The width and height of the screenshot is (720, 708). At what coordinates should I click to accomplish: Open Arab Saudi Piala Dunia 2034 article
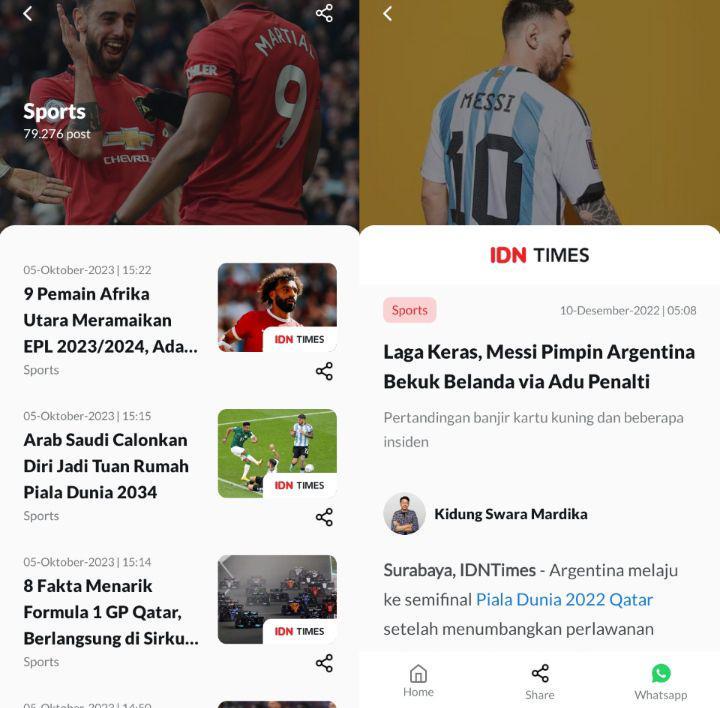(106, 466)
